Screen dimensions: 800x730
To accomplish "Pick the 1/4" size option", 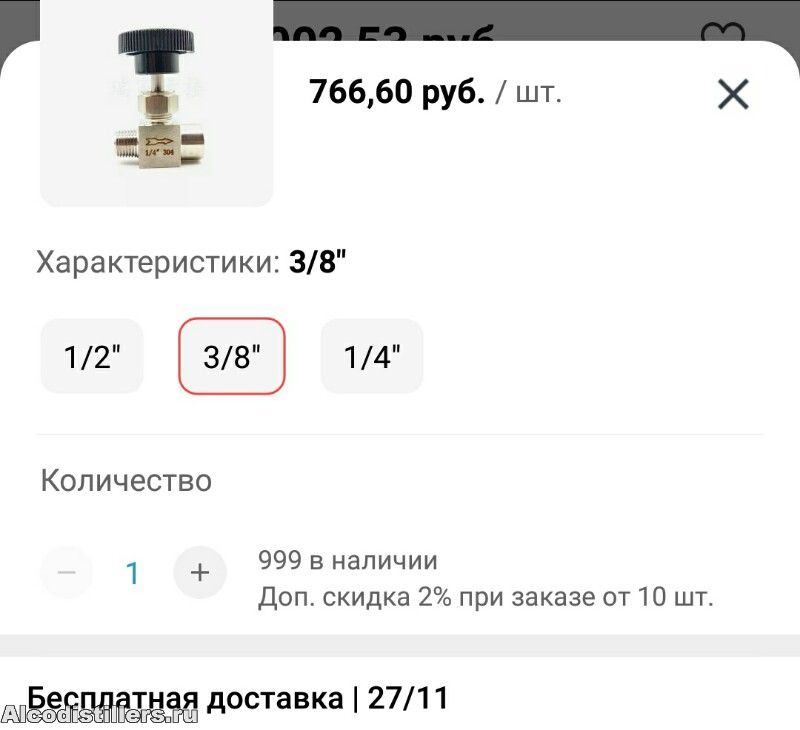I will pos(371,357).
